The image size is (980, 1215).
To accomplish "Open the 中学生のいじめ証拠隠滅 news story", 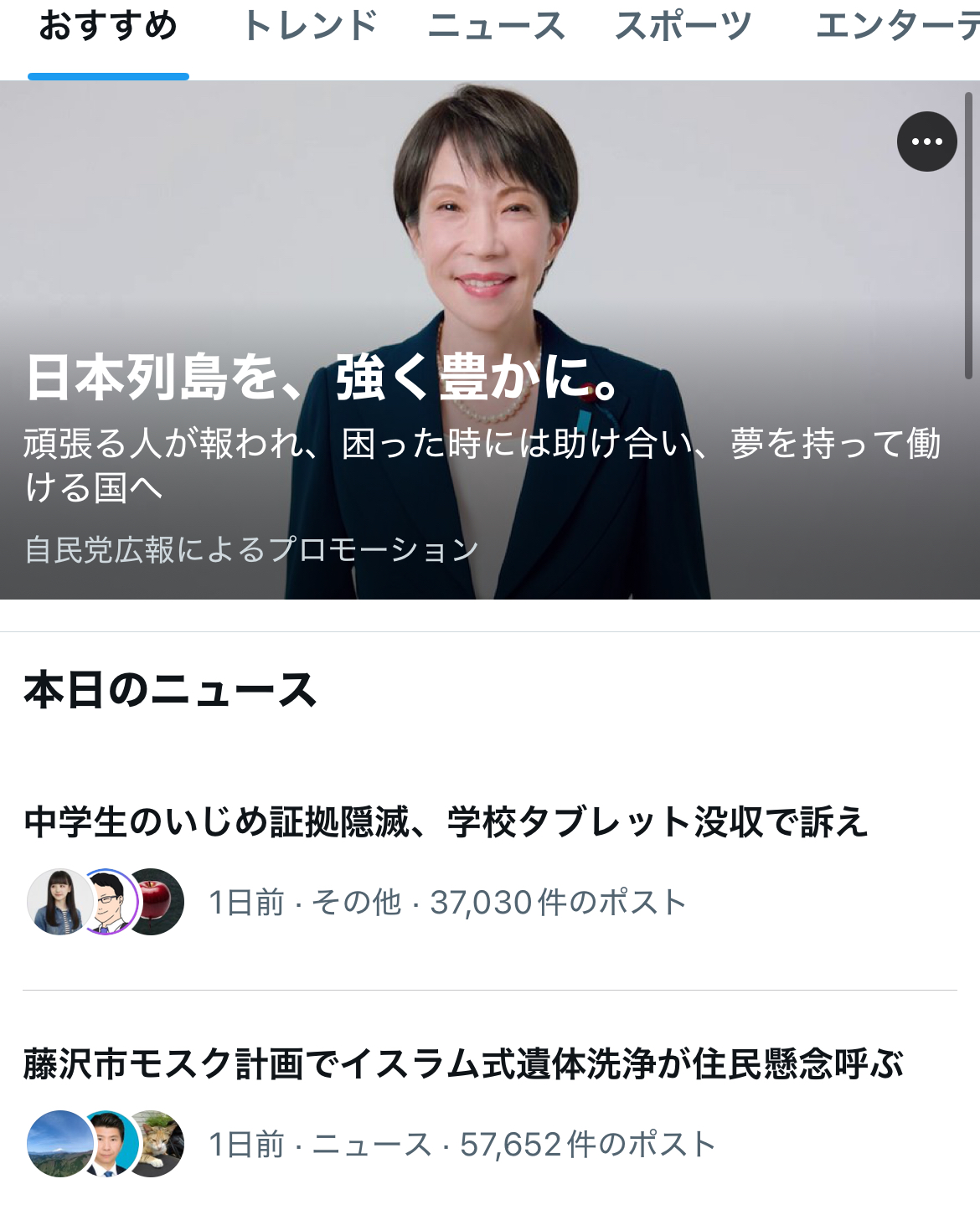I will pos(446,822).
